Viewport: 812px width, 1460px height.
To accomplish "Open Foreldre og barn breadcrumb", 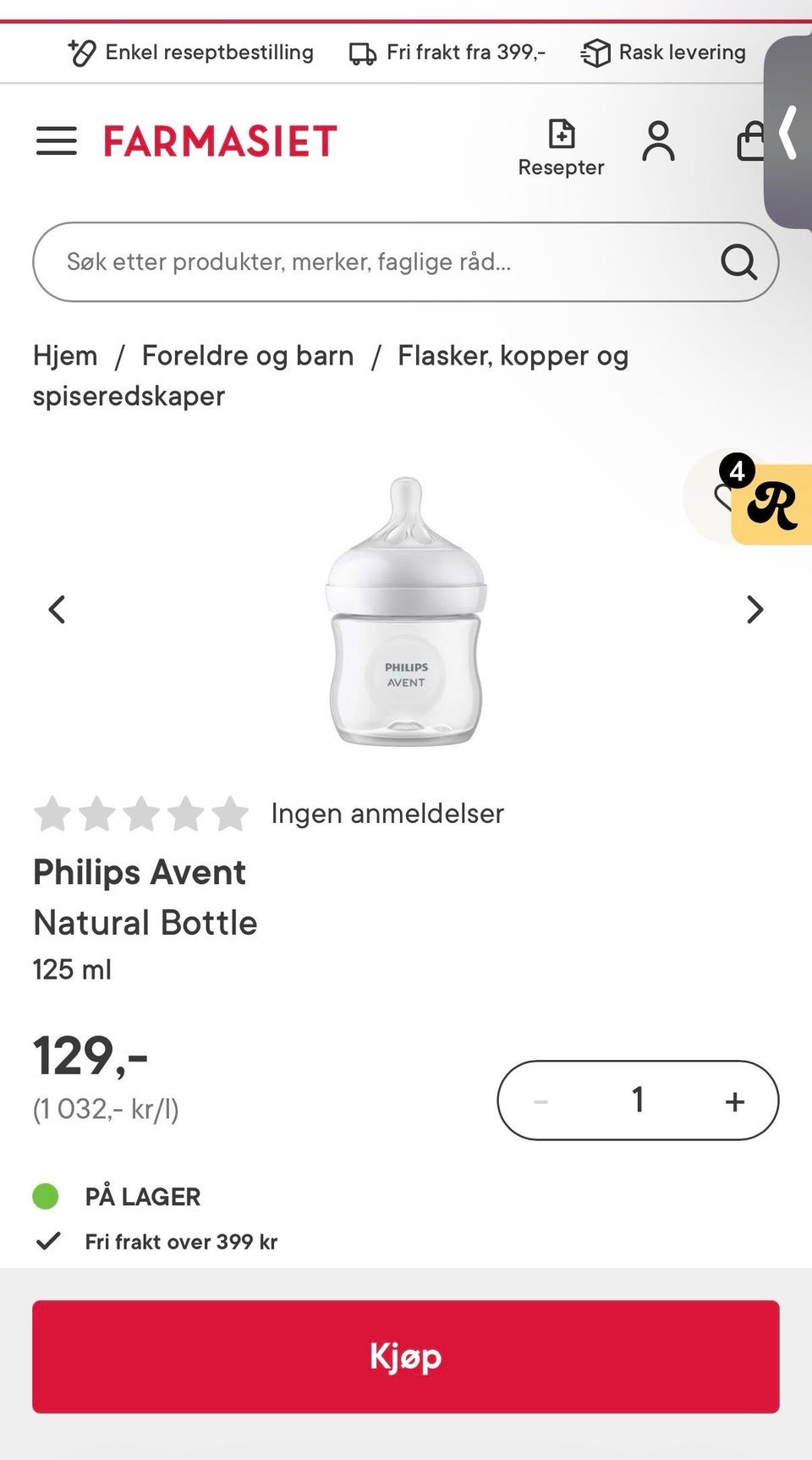I will click(x=248, y=355).
